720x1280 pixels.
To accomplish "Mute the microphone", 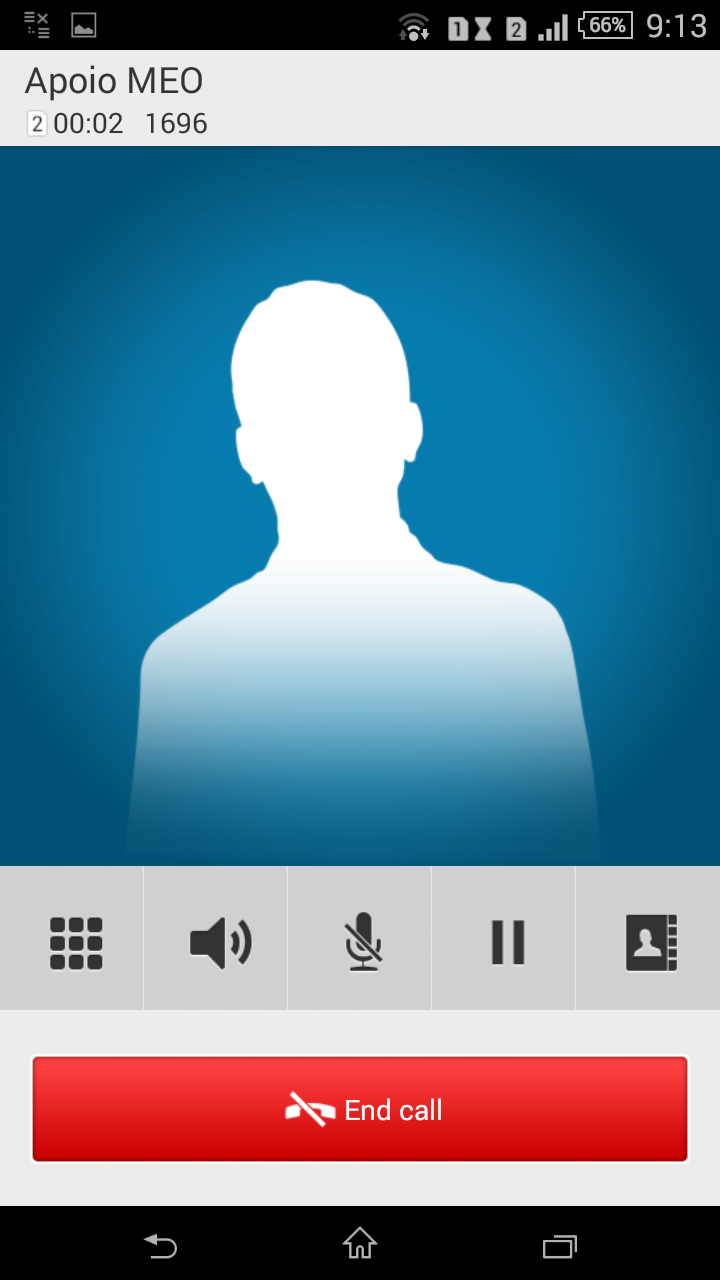I will click(x=362, y=942).
